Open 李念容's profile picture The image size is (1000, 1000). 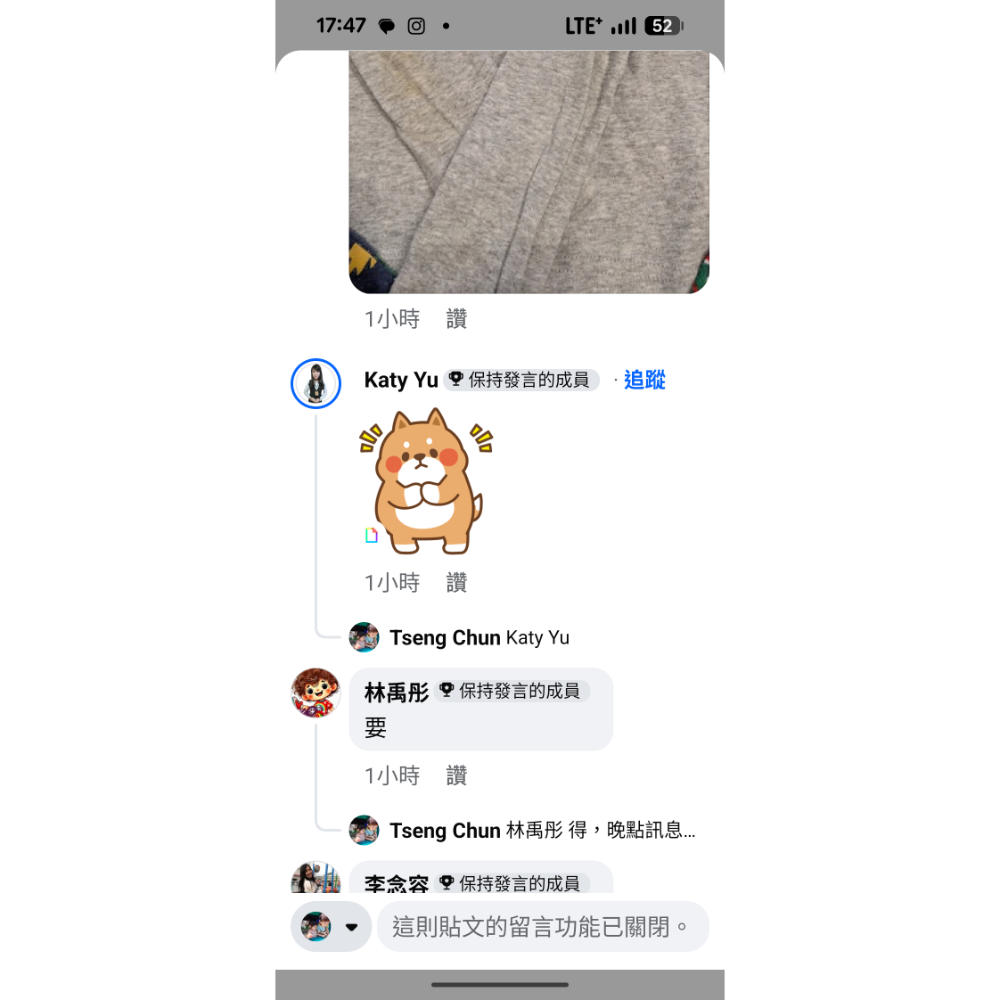click(x=316, y=880)
